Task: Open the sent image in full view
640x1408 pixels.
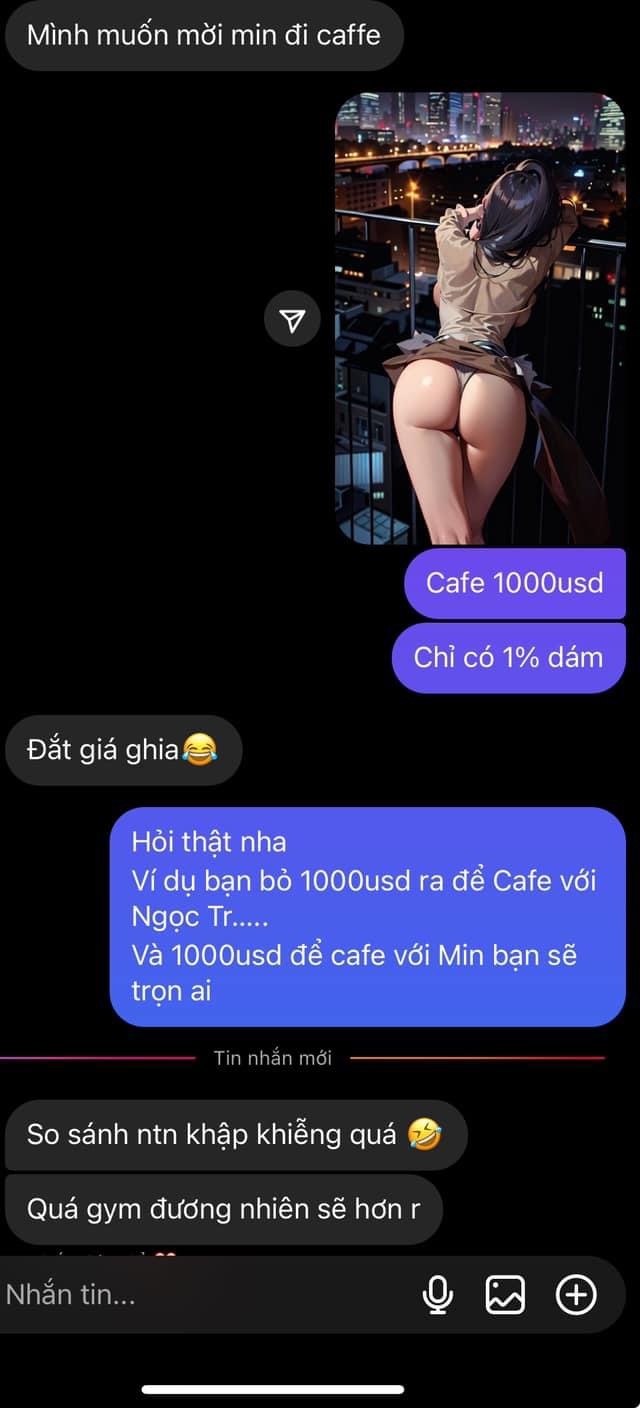Action: (x=480, y=318)
